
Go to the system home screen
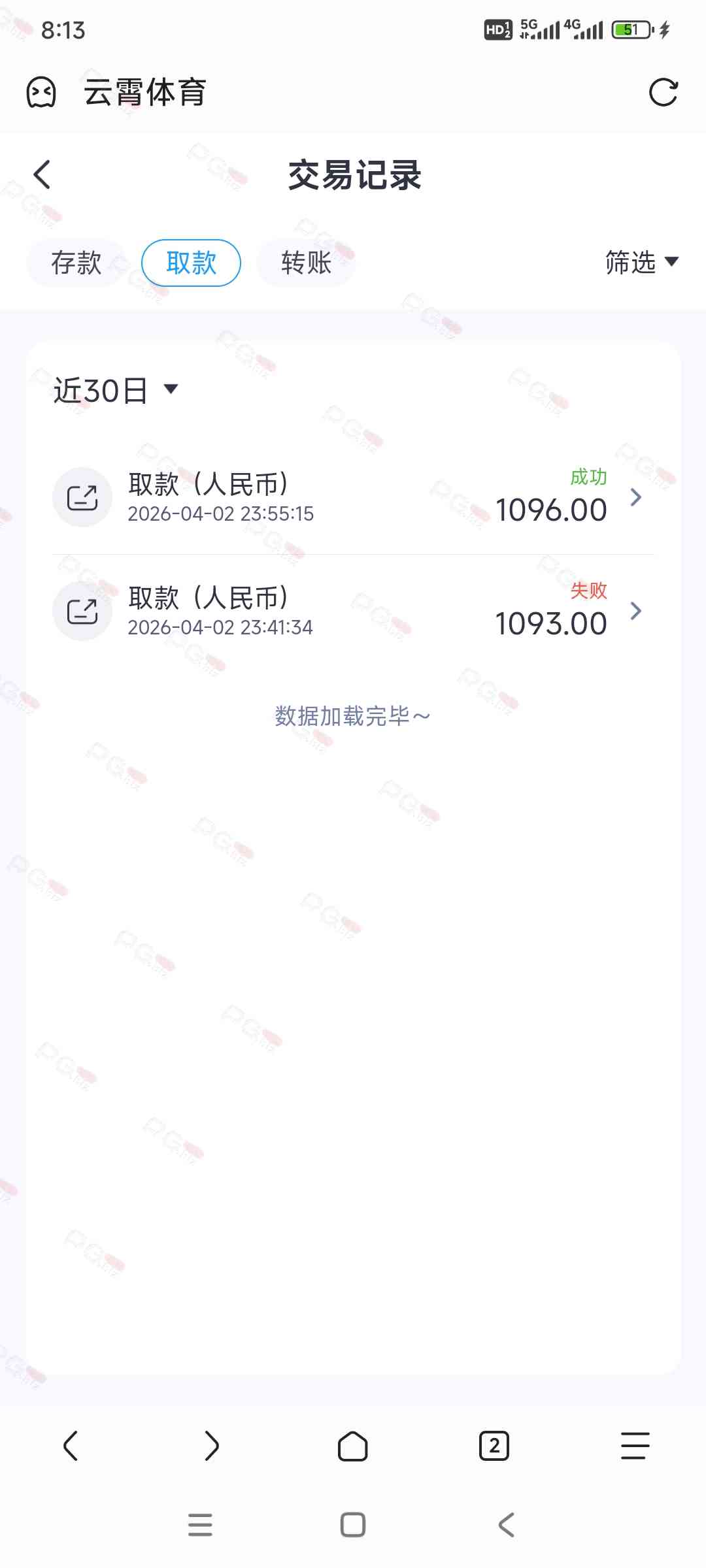click(x=353, y=1525)
